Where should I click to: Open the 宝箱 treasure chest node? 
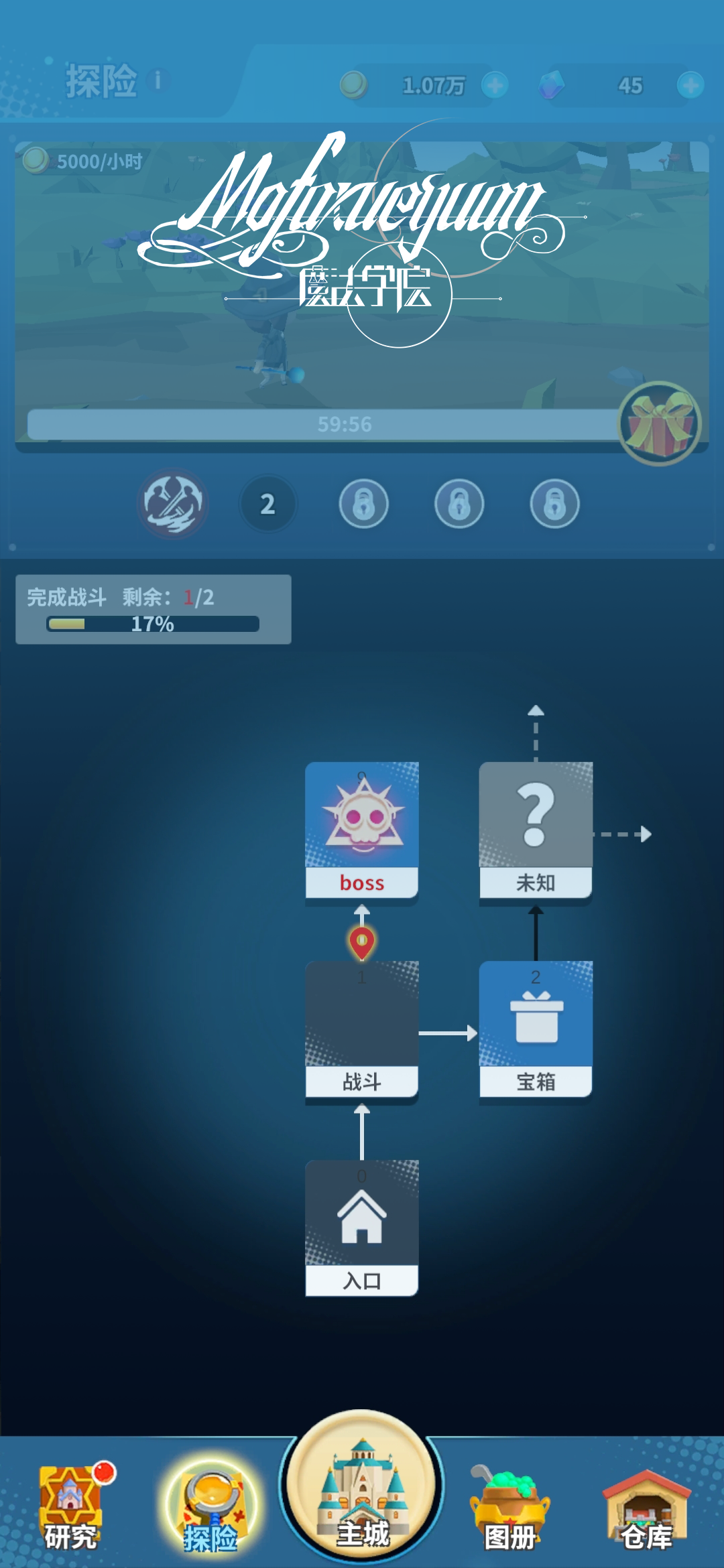tap(536, 1029)
